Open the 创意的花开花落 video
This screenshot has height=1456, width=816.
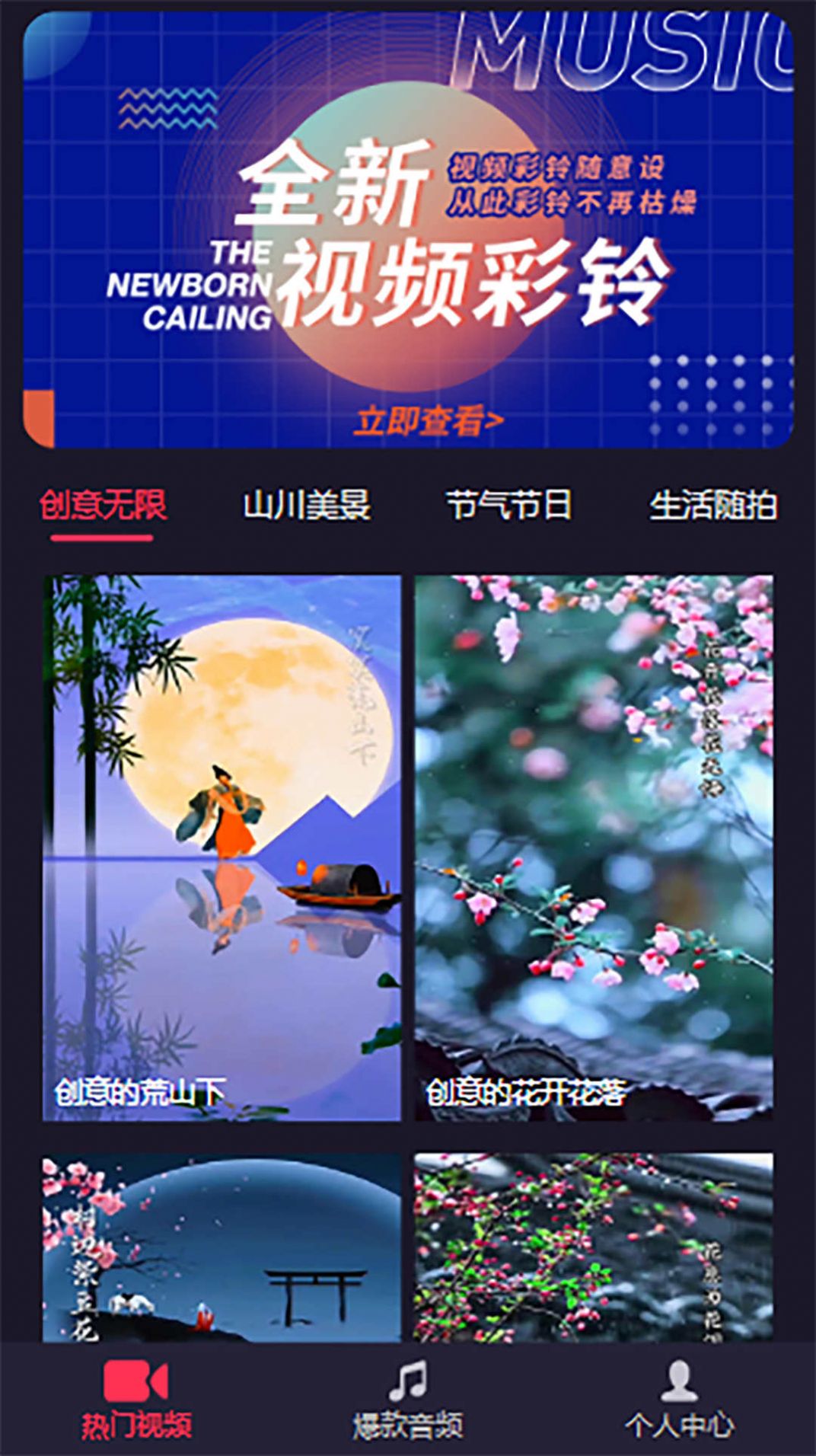[x=594, y=847]
